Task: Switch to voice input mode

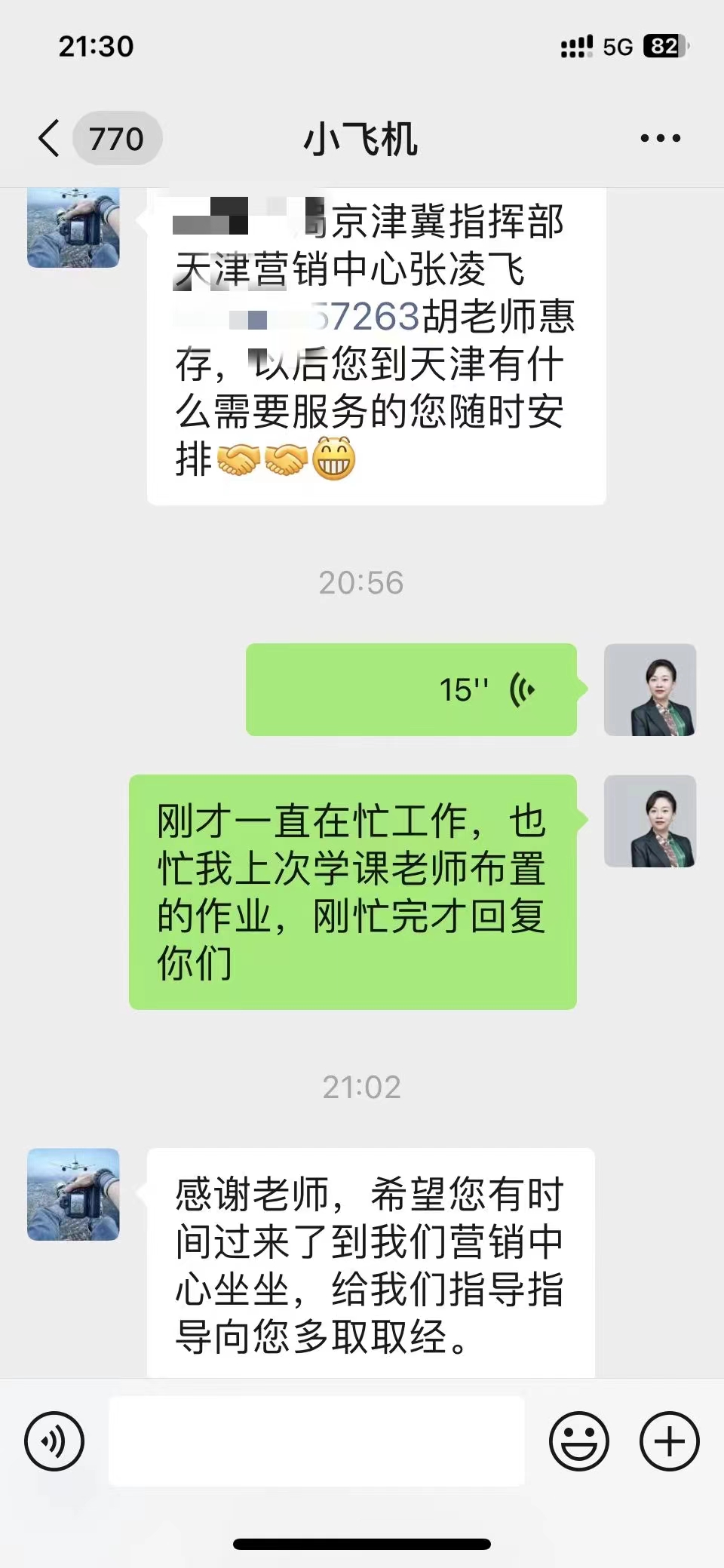Action: pos(54,1441)
